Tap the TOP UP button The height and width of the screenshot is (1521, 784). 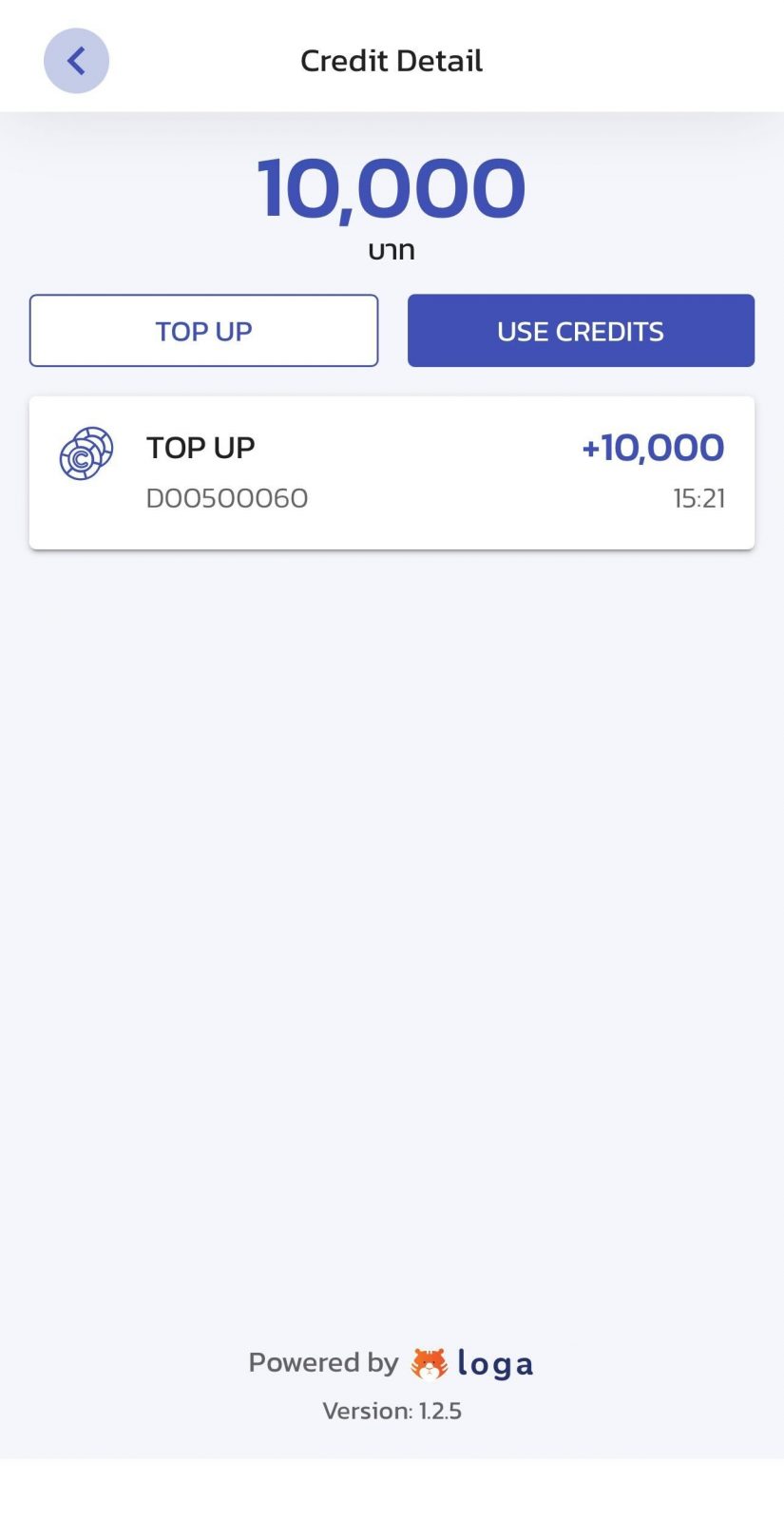click(x=203, y=331)
